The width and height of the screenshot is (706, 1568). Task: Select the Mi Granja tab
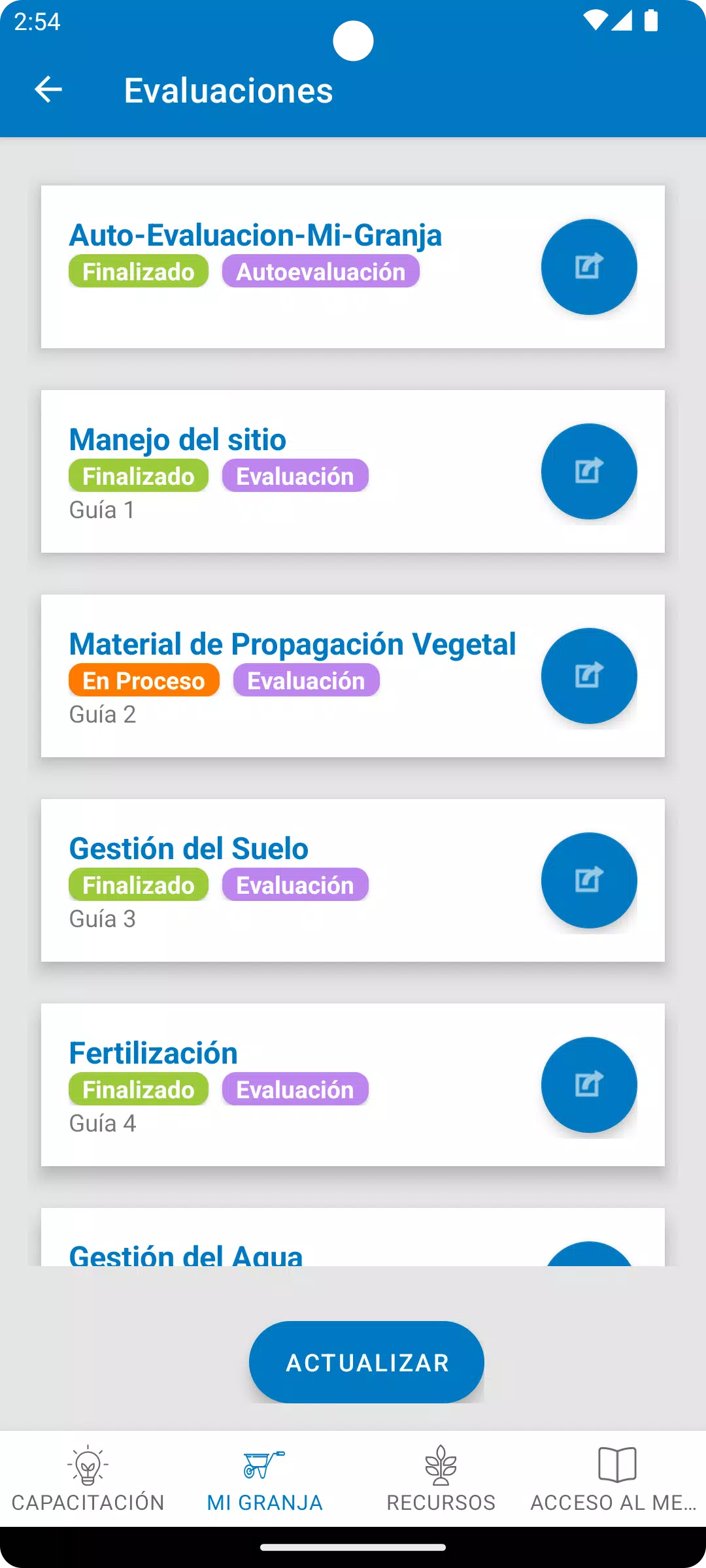(265, 1479)
